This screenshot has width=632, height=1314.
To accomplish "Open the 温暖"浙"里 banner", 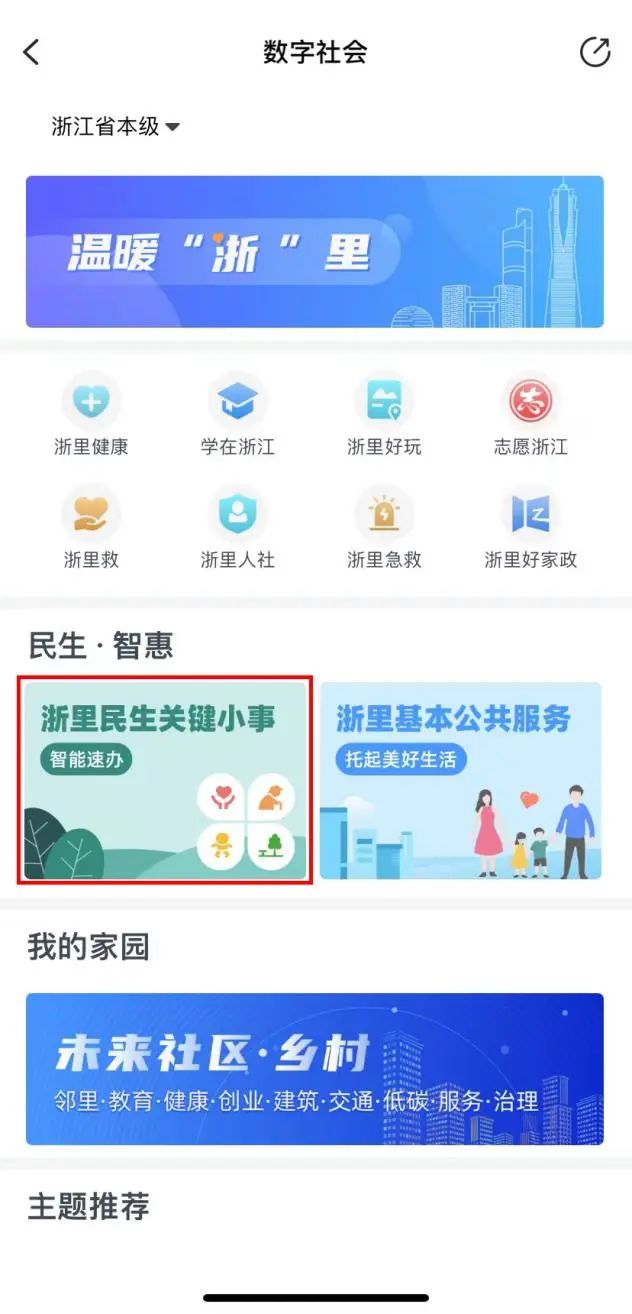I will (315, 252).
